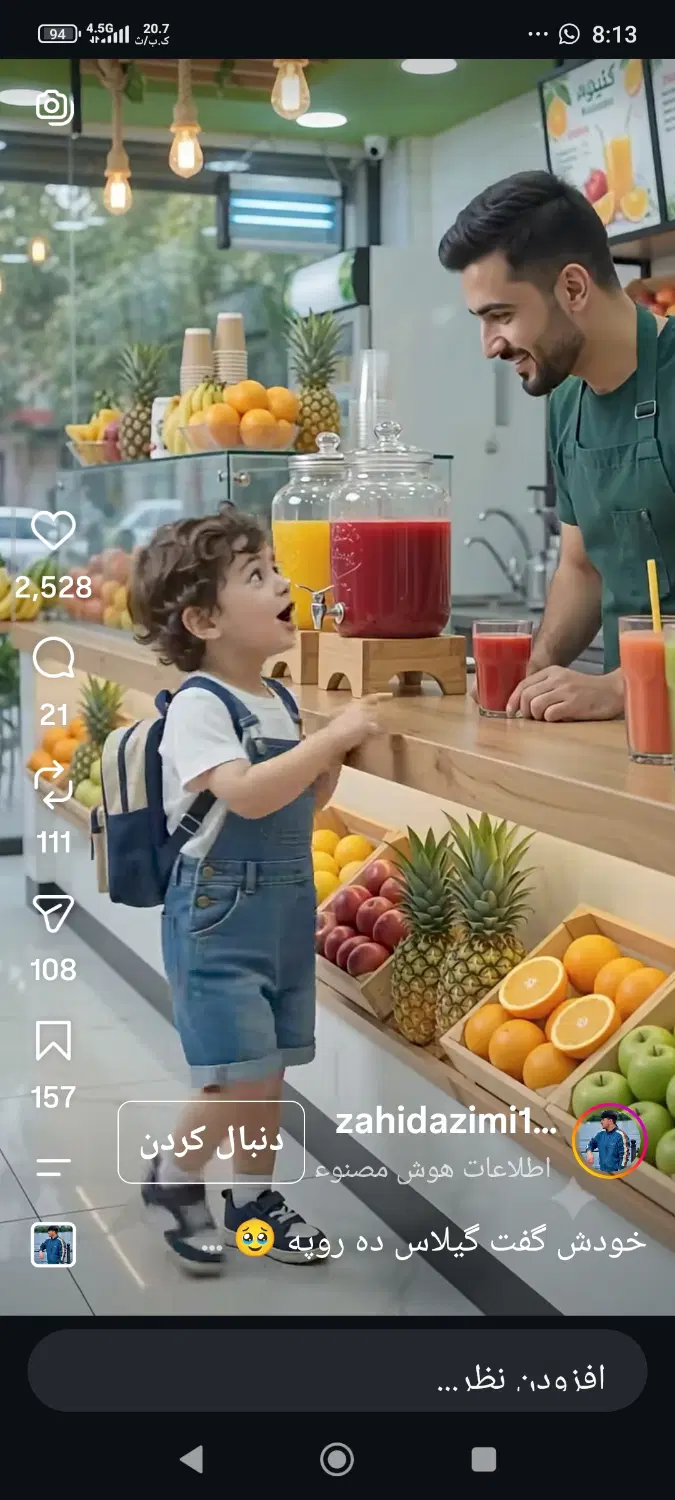
Task: Open the camera icon
Action: 54,105
